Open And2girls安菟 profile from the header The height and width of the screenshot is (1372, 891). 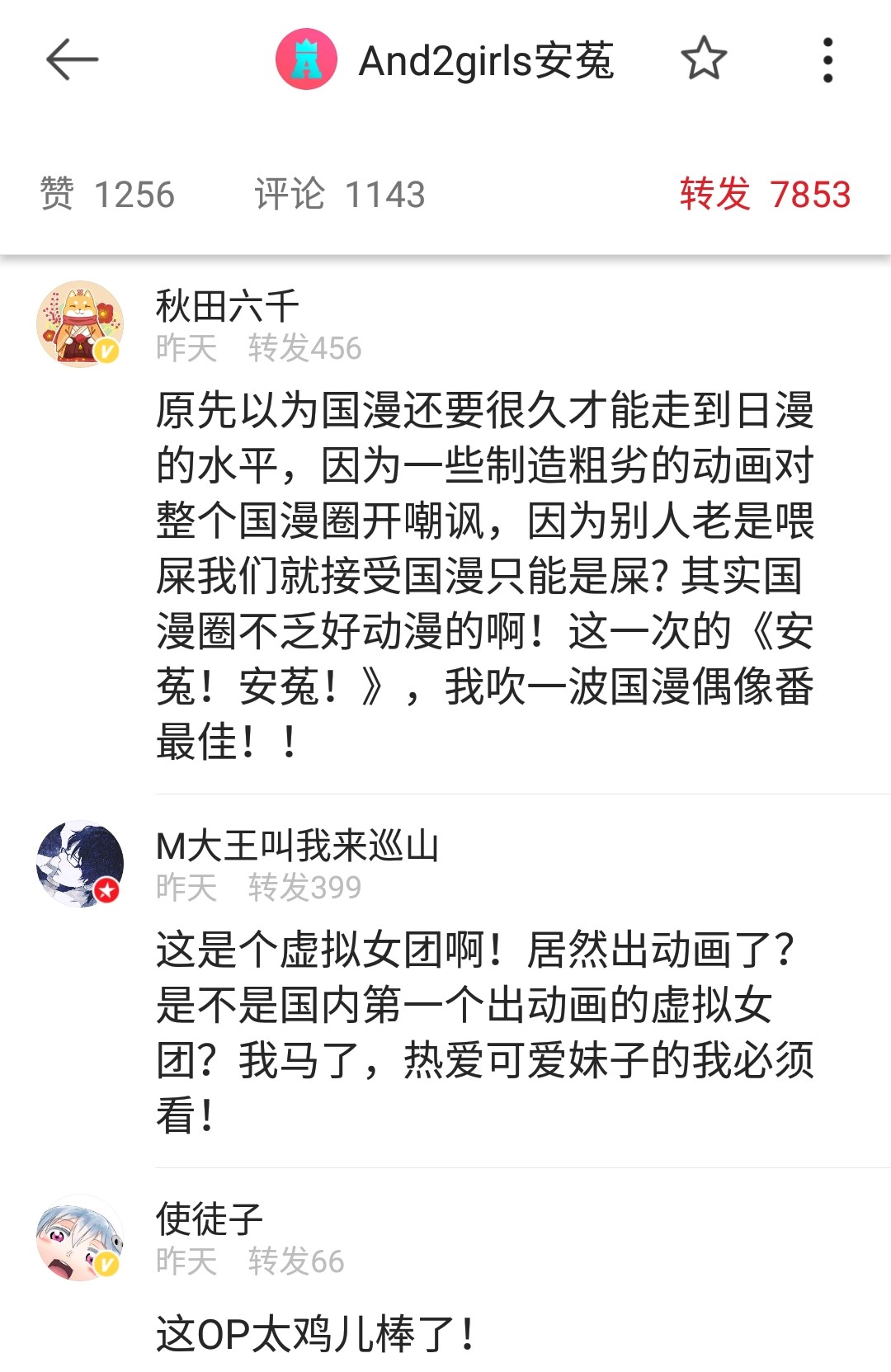pos(445,60)
